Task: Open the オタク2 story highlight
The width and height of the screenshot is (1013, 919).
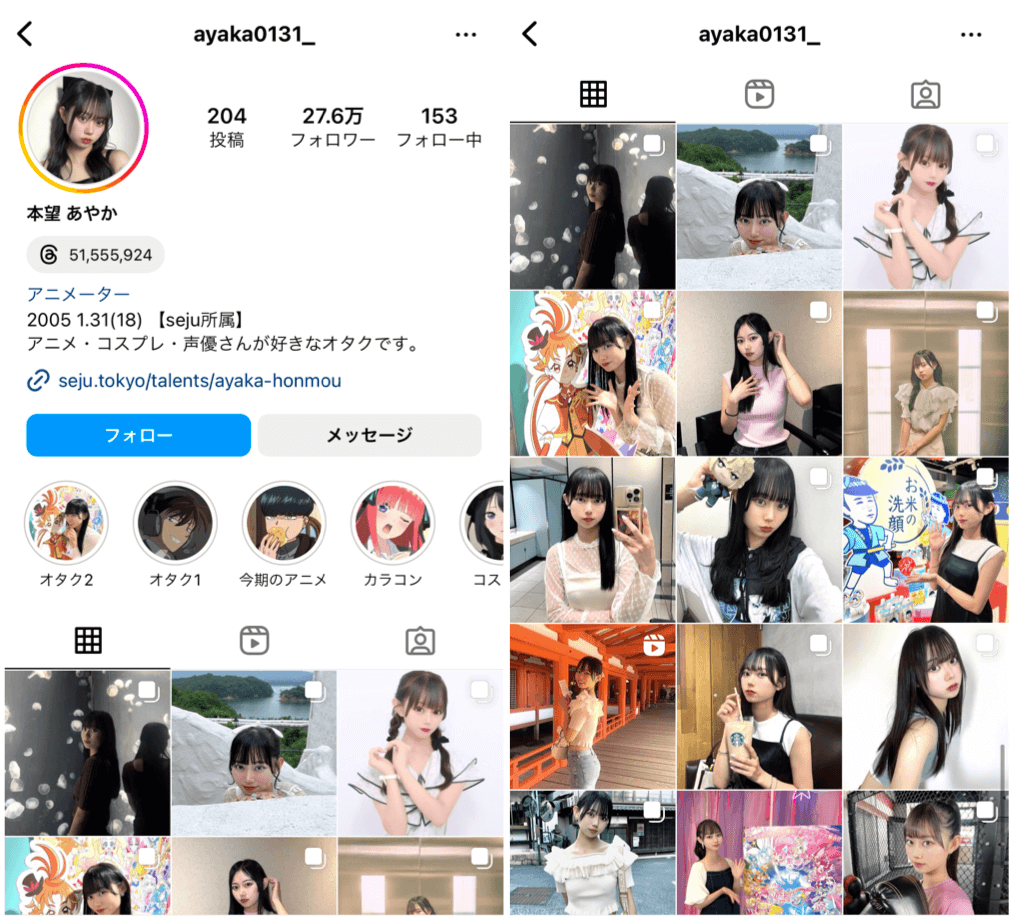Action: 67,524
